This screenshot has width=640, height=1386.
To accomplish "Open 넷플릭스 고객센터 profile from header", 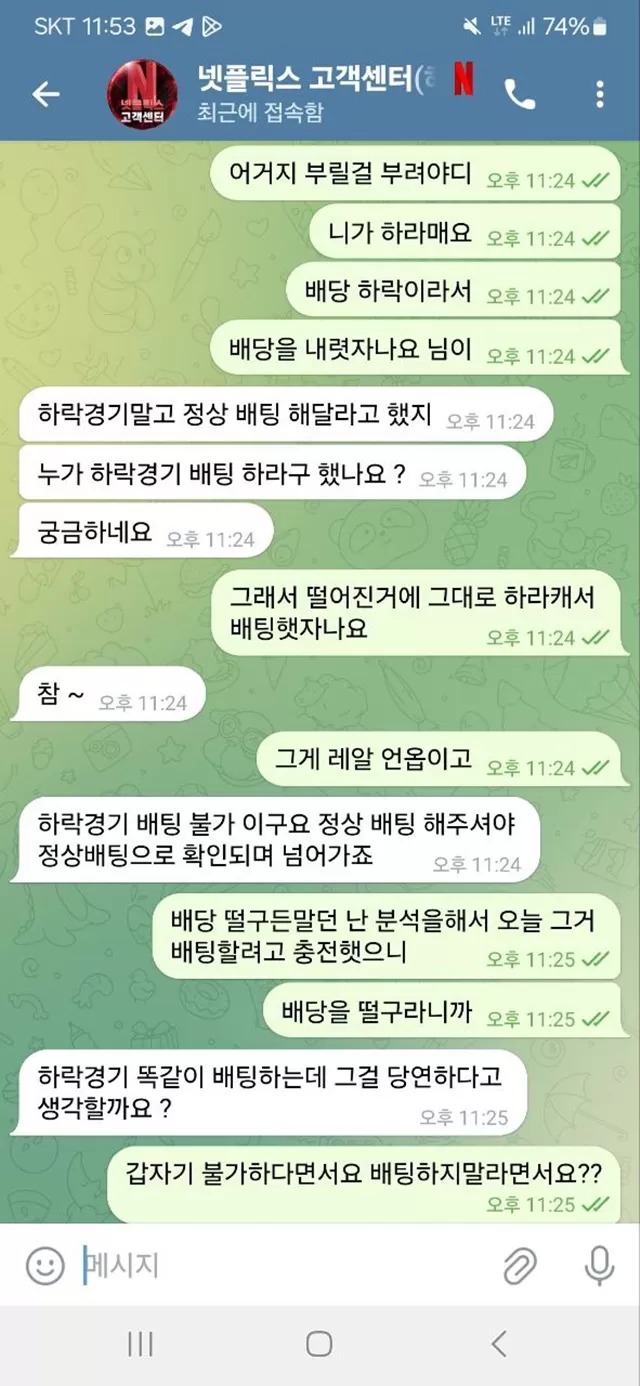I will click(140, 94).
